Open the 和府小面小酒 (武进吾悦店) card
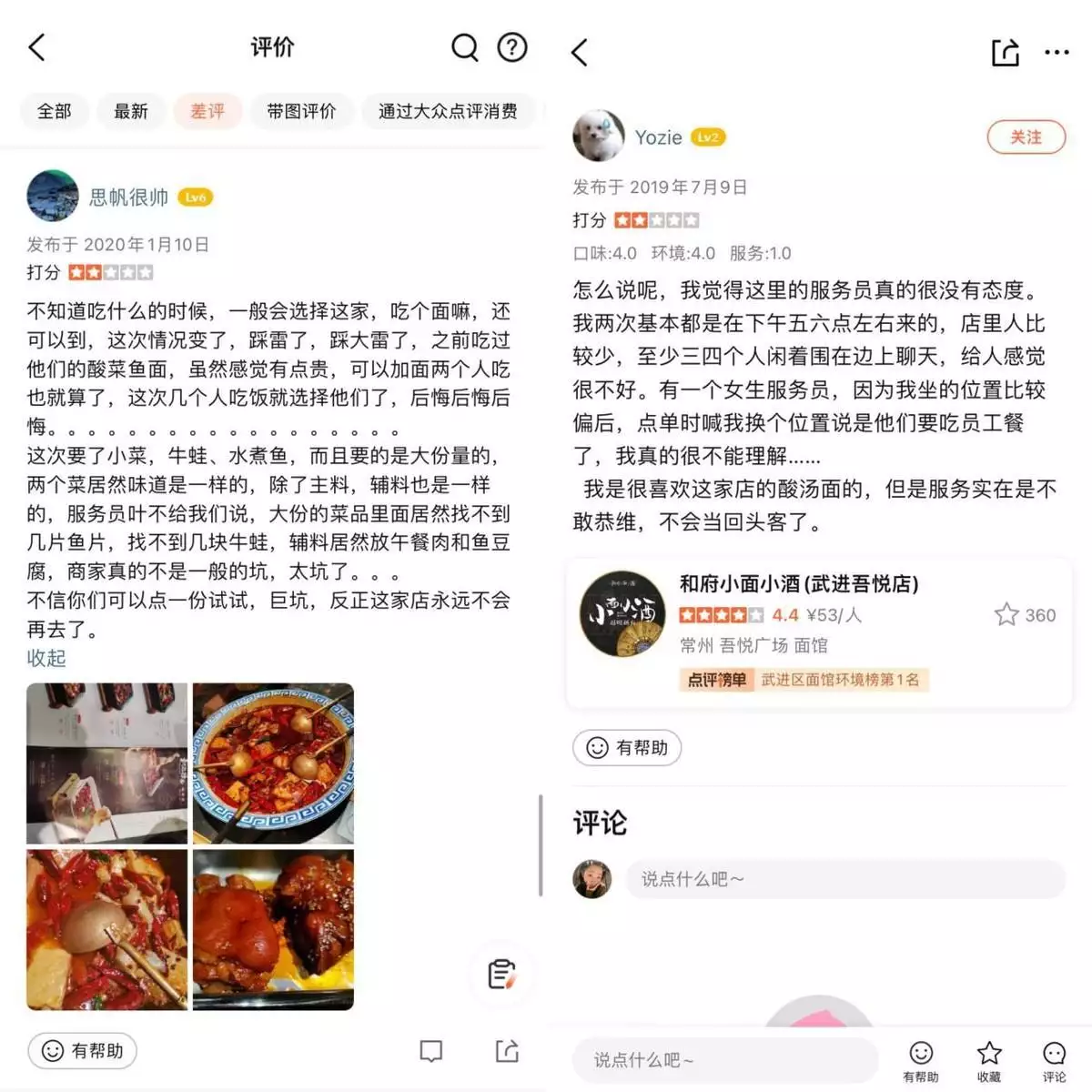Screen dimensions: 1092x1092 tap(818, 632)
